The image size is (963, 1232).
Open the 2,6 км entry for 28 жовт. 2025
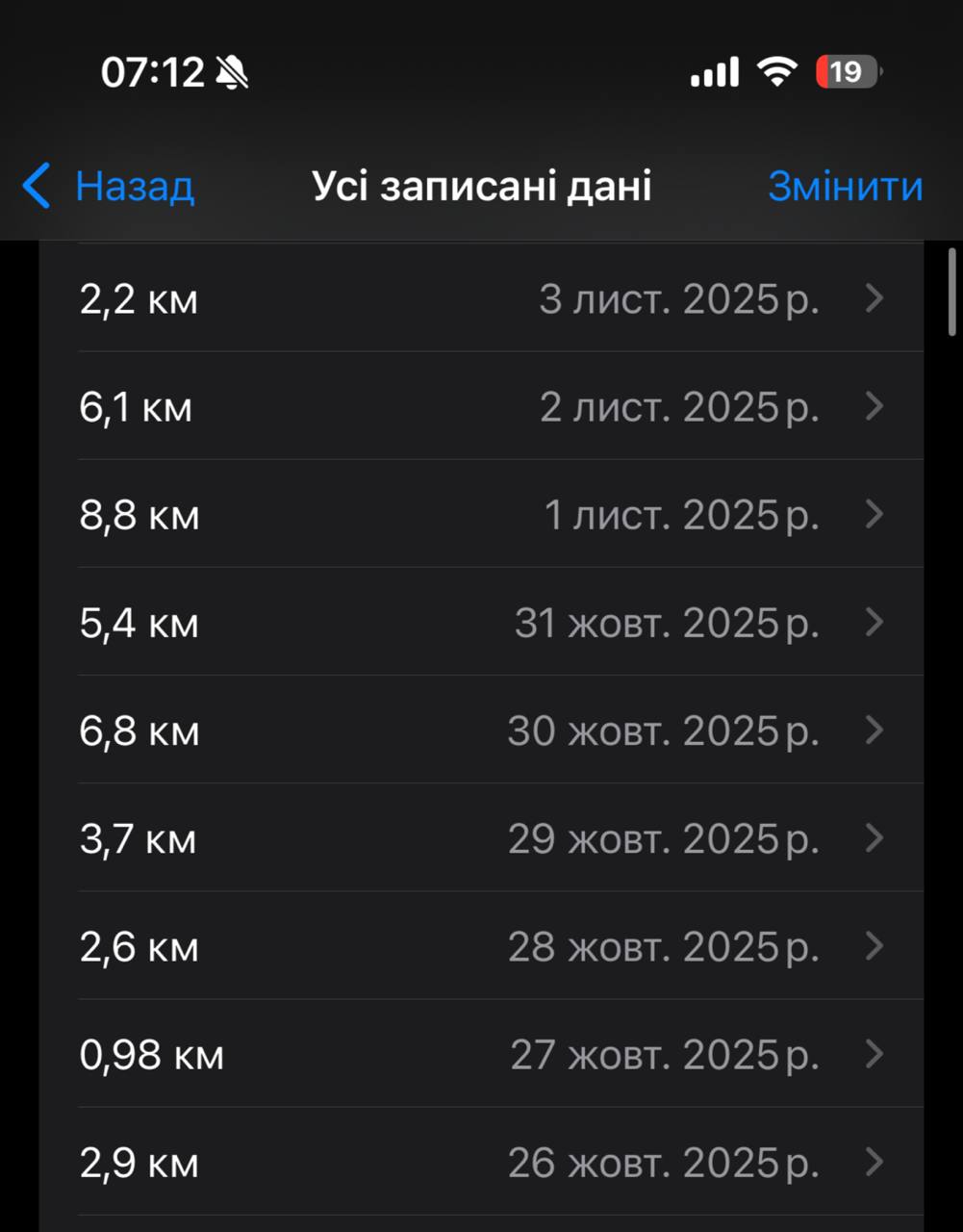click(481, 946)
